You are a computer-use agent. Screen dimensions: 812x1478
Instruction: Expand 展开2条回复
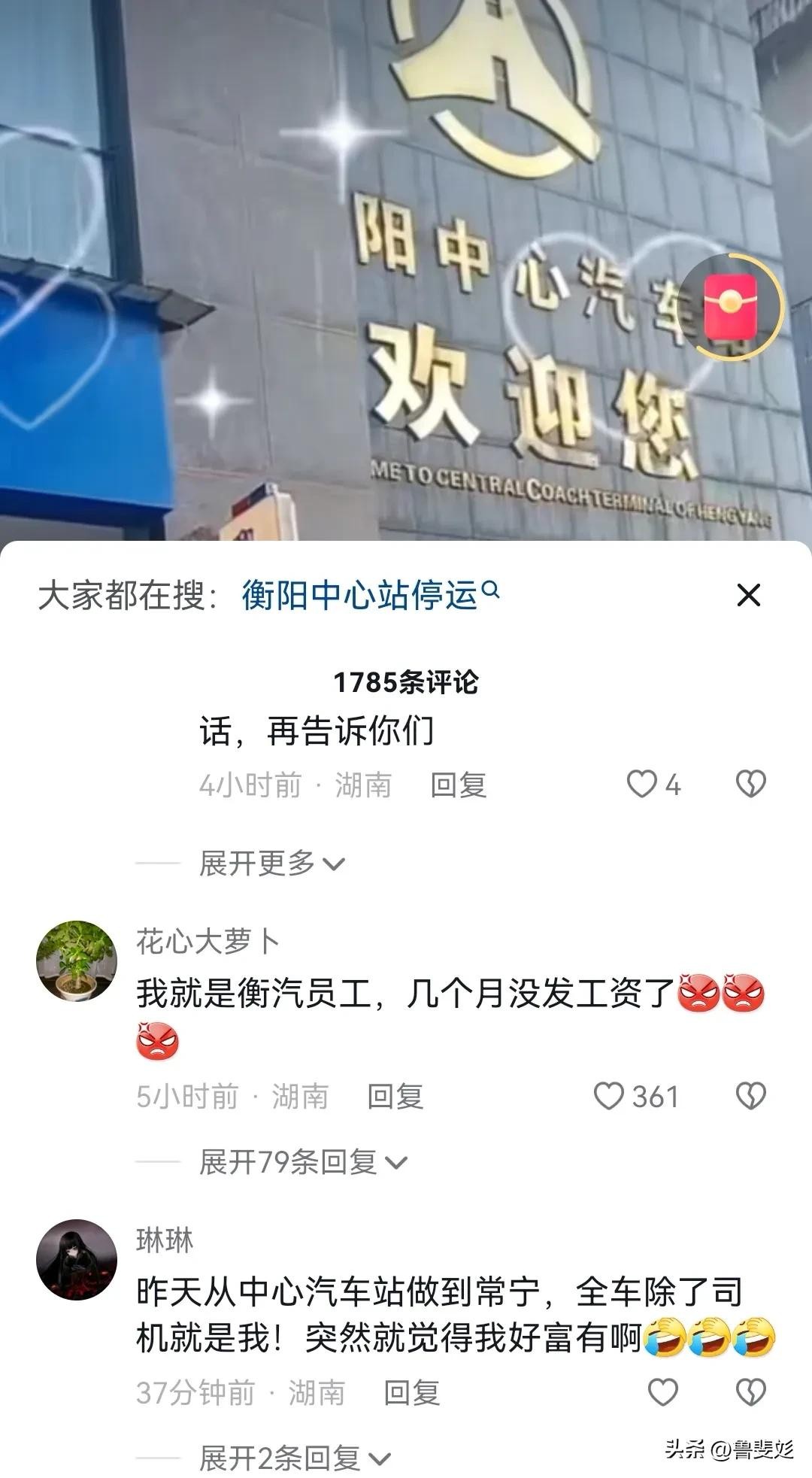click(x=295, y=1458)
